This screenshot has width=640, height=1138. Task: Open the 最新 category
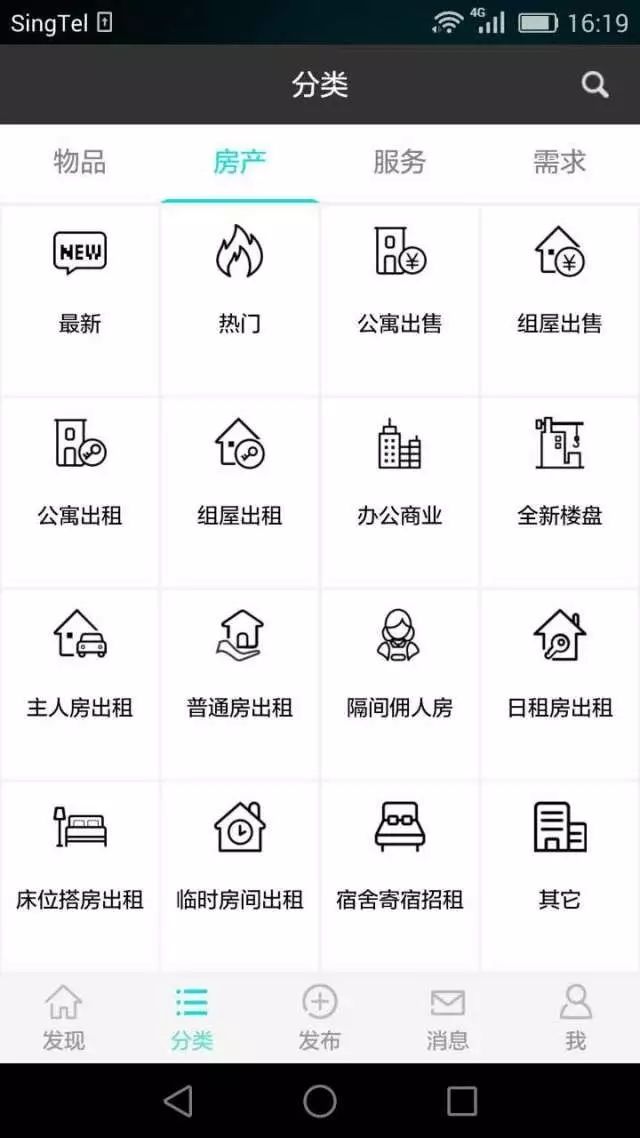[80, 280]
